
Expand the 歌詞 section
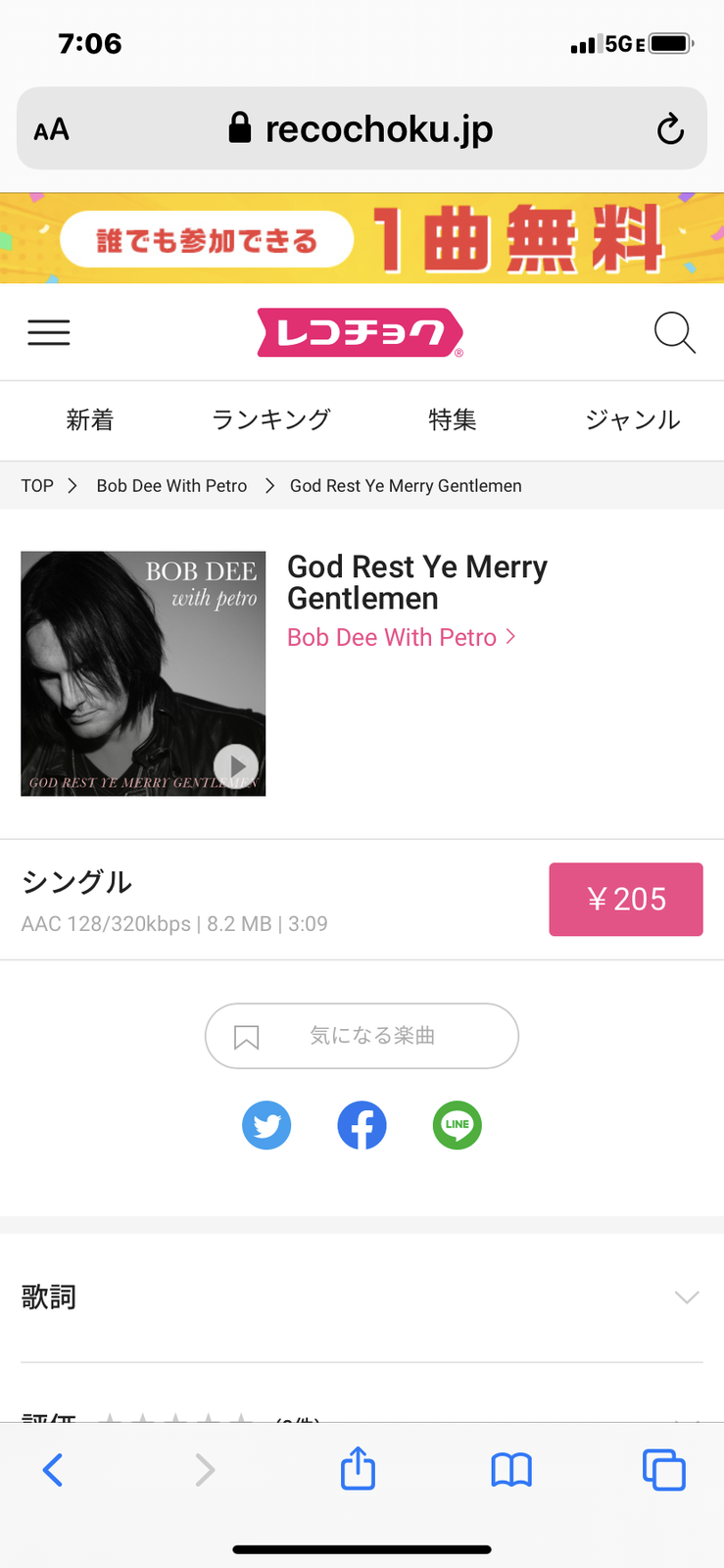tap(362, 1298)
